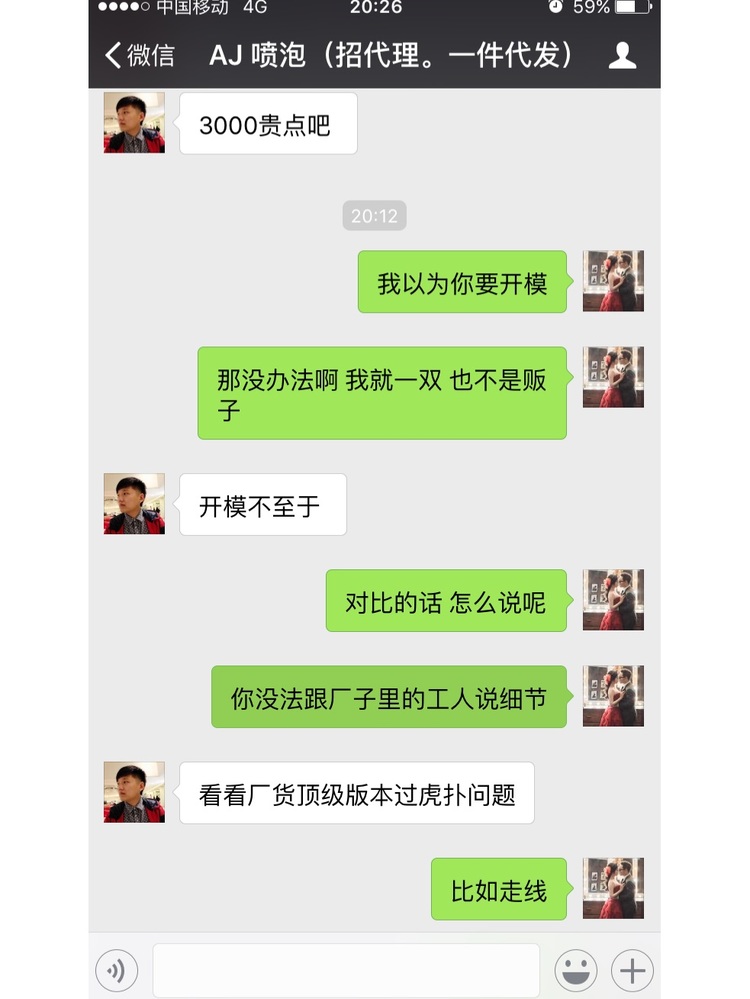Viewport: 750px width, 999px height.
Task: Go back to the 微信 chat list
Action: click(138, 55)
